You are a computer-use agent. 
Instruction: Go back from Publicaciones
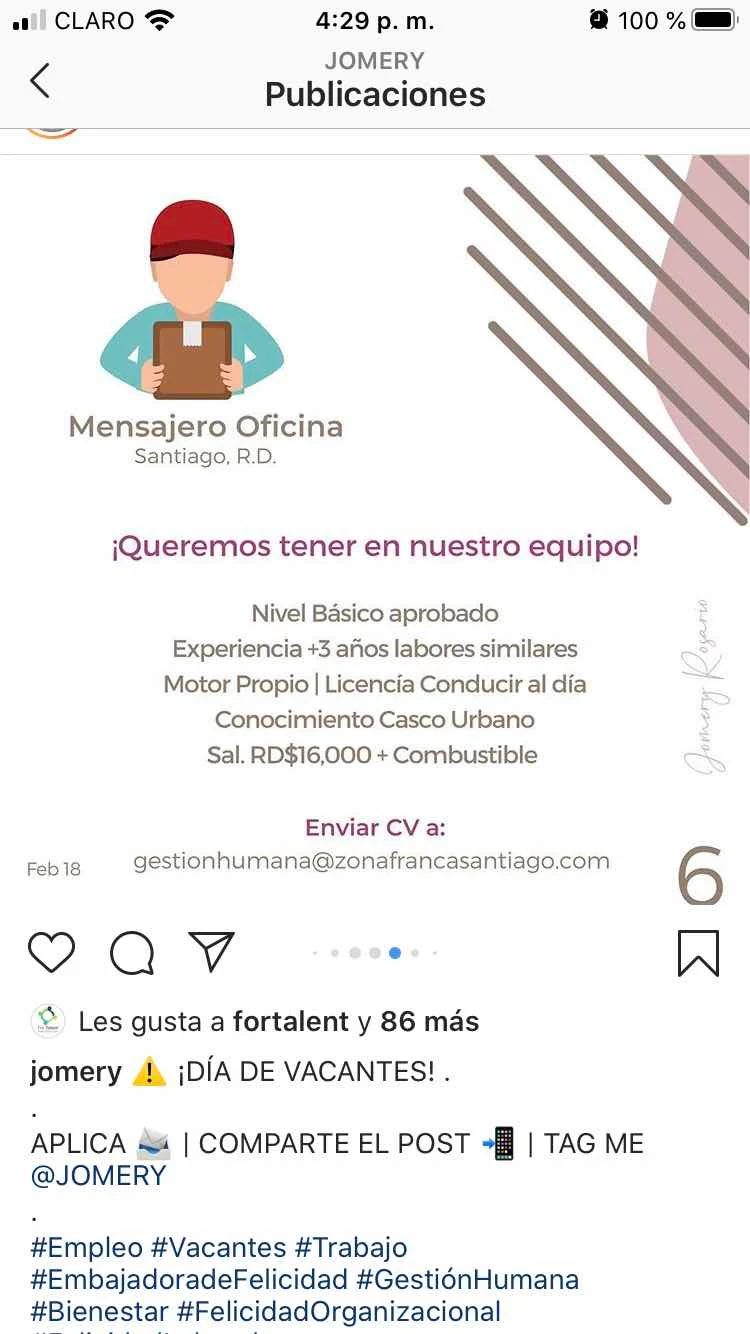click(x=40, y=80)
